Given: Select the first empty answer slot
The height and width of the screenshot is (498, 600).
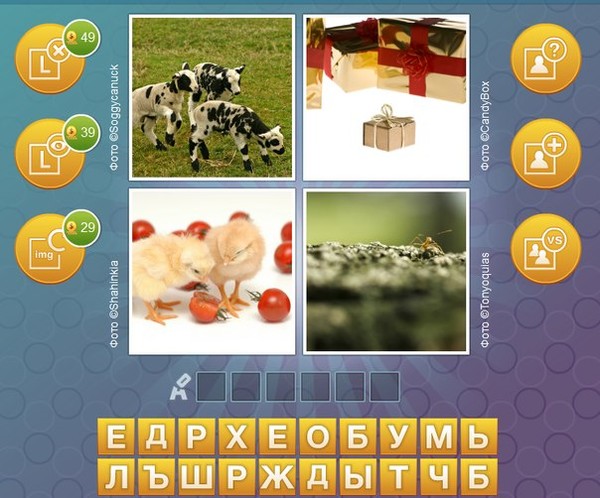Looking at the screenshot, I should pyautogui.click(x=211, y=387).
